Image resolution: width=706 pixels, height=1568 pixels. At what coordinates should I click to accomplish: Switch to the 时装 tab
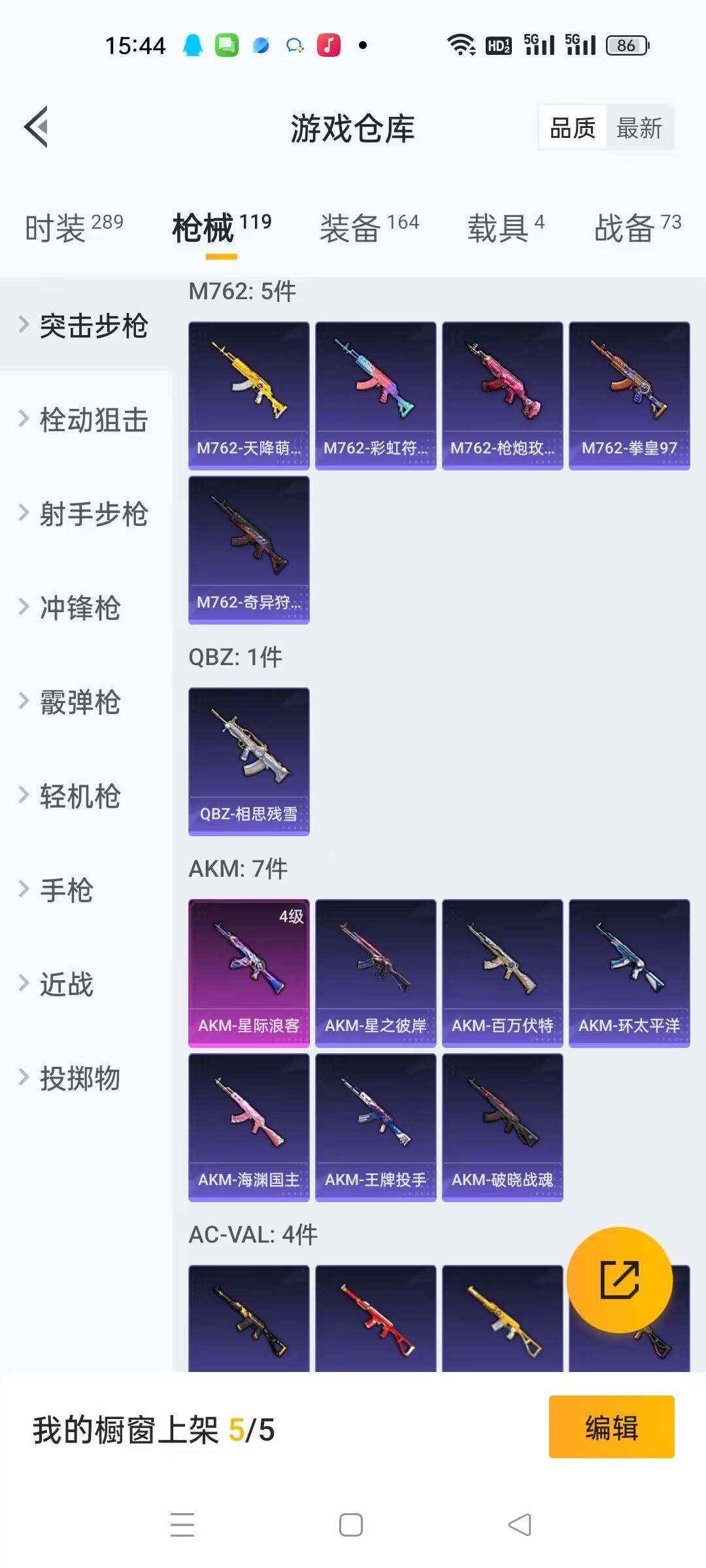74,228
